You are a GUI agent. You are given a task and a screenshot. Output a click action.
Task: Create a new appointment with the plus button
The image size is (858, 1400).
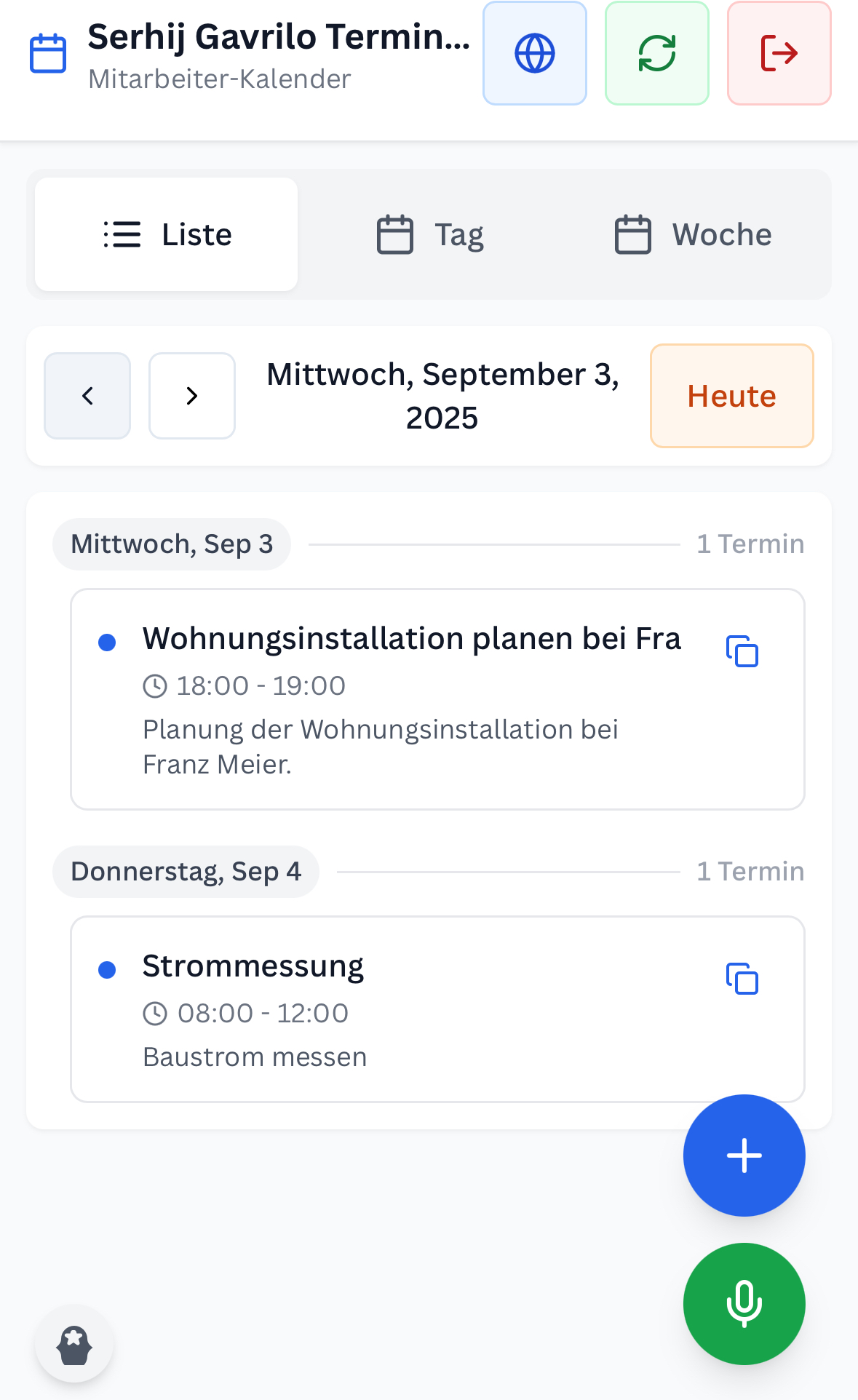(x=744, y=1156)
